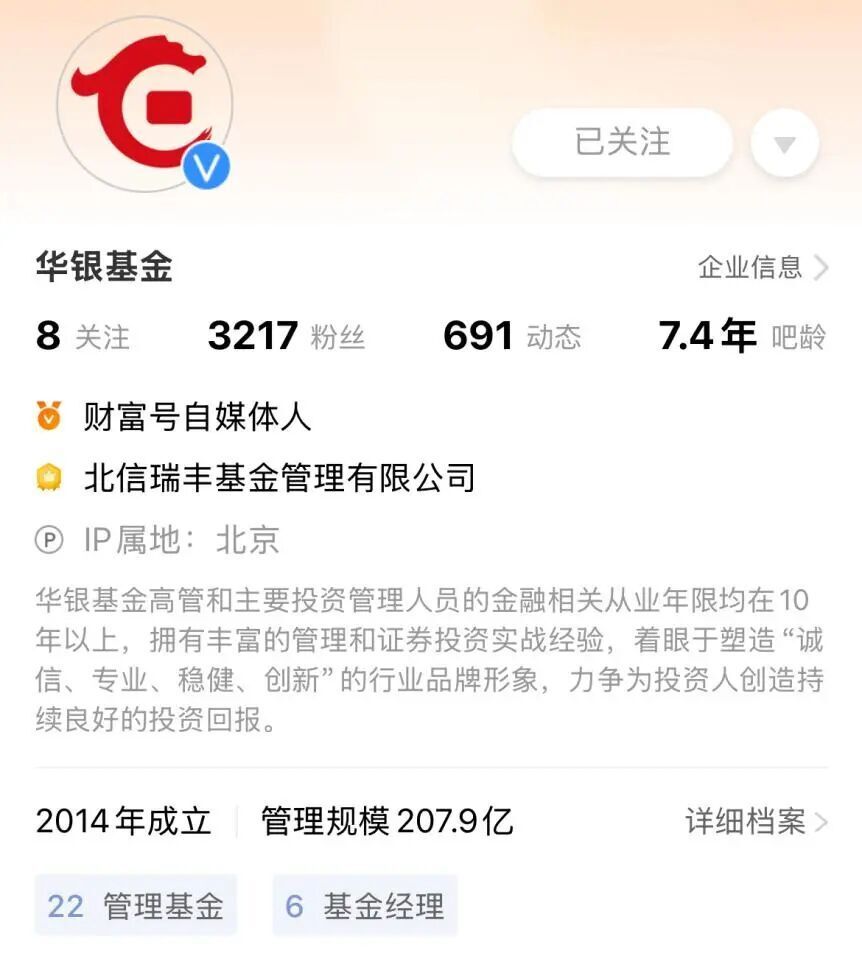The height and width of the screenshot is (970, 862).
Task: Expand 企业信息 details panel
Action: pyautogui.click(x=752, y=267)
